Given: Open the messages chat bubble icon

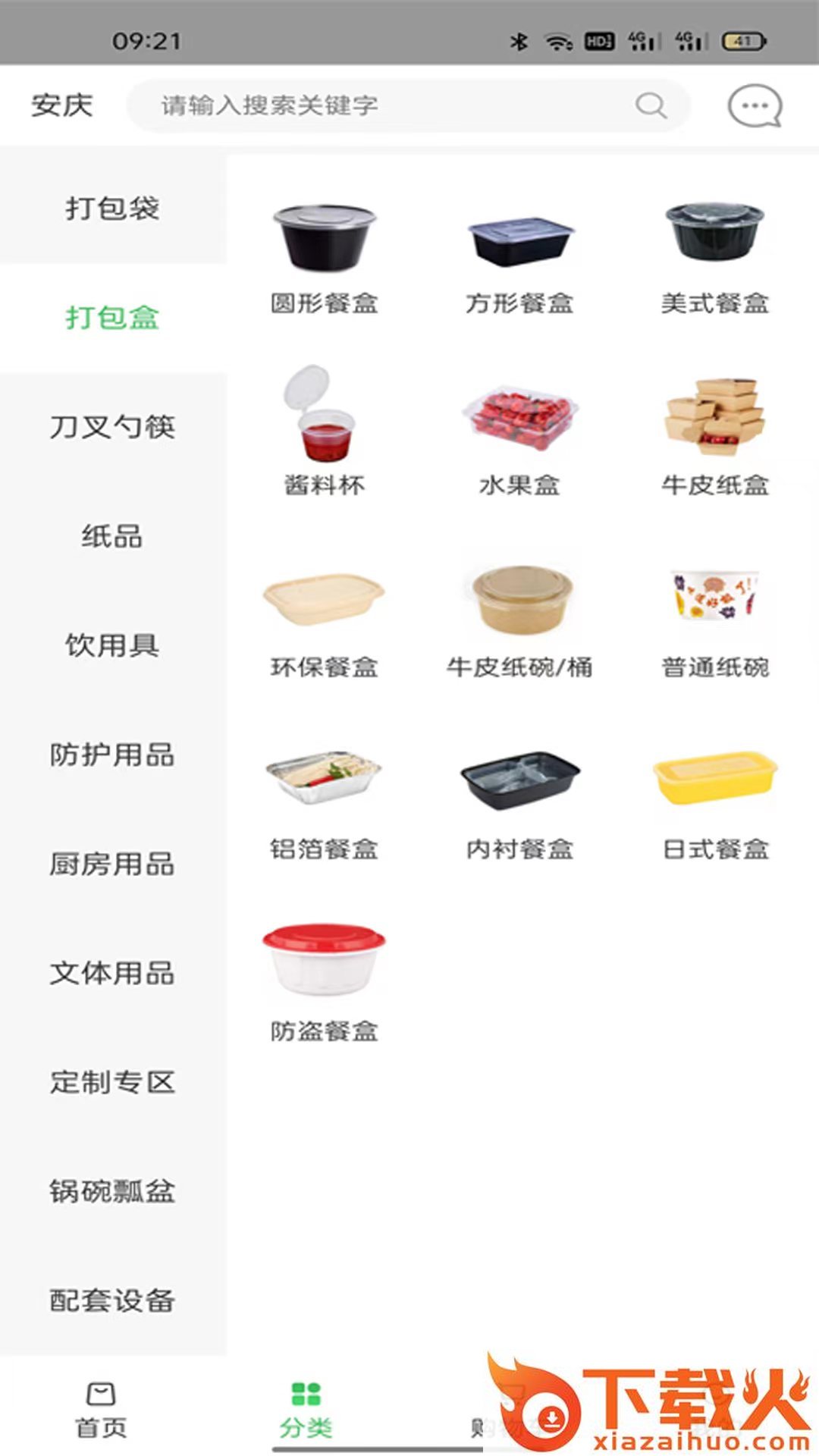Looking at the screenshot, I should [x=755, y=106].
